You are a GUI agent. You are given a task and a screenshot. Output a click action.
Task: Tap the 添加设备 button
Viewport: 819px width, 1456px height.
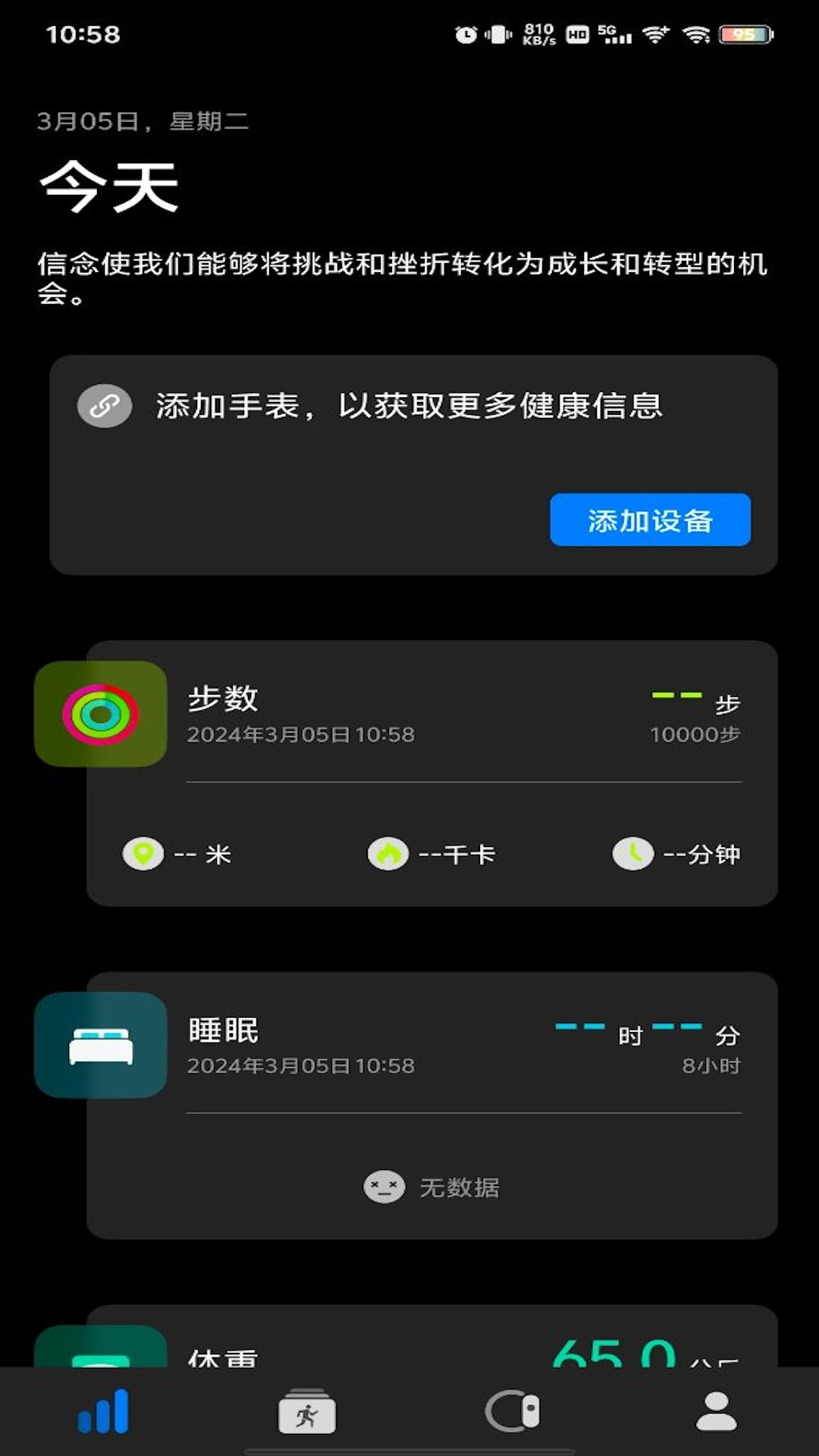coord(650,520)
